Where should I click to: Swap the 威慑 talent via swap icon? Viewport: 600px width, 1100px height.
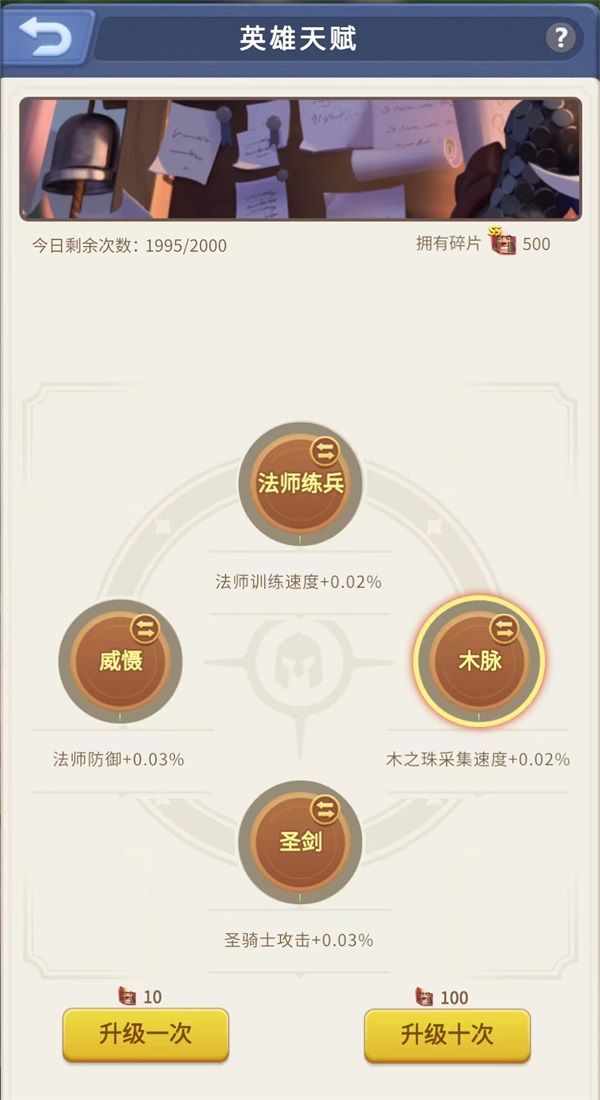[x=145, y=628]
